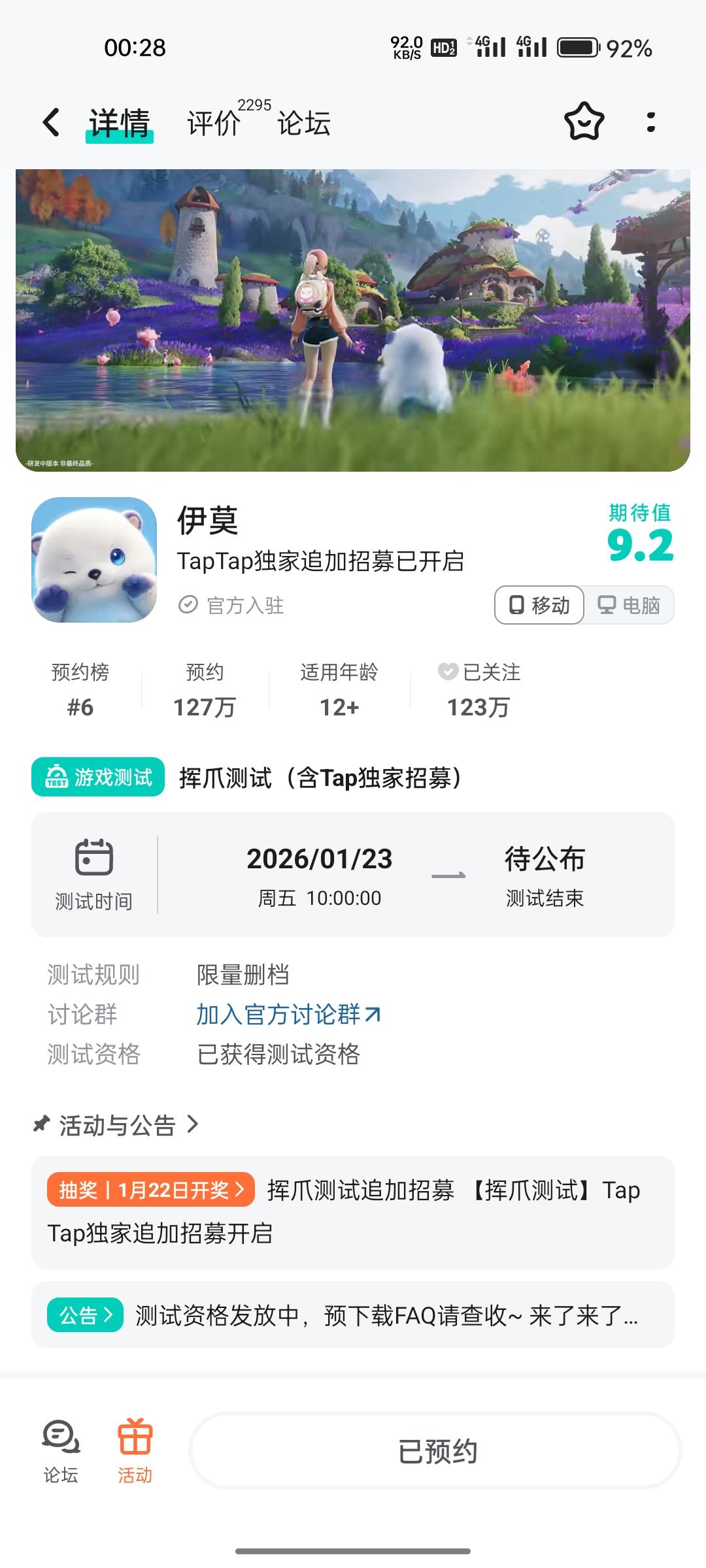Select the 移动 platform option
This screenshot has height=1568, width=706.
(x=539, y=605)
